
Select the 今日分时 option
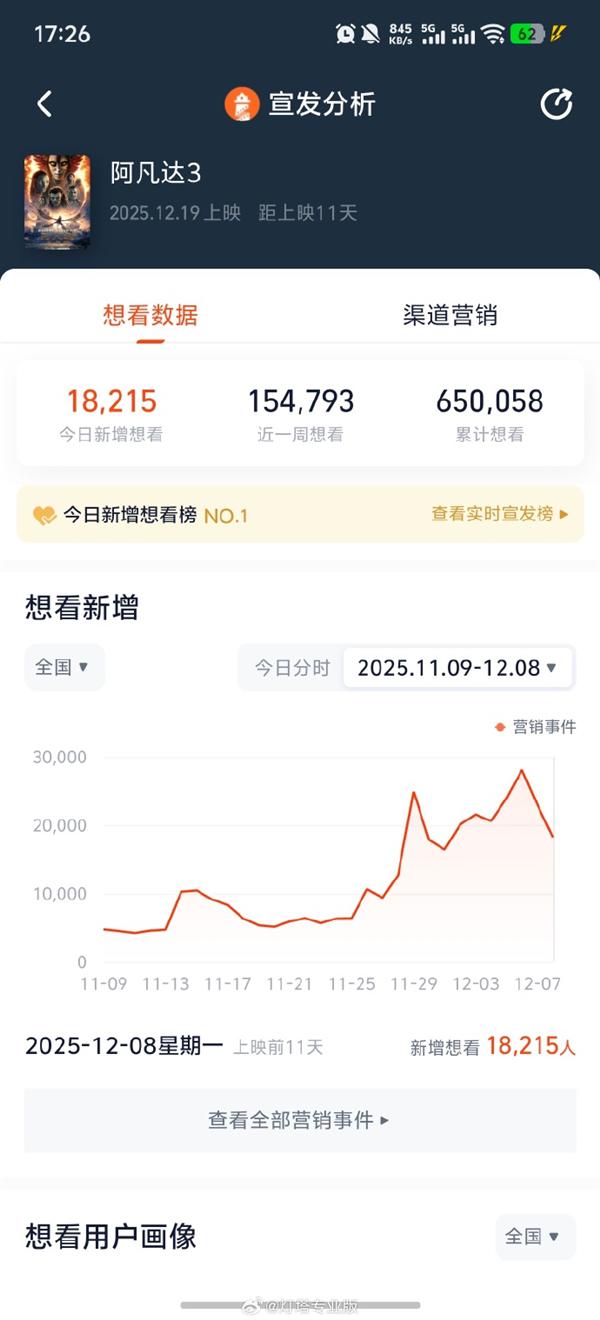coord(292,668)
